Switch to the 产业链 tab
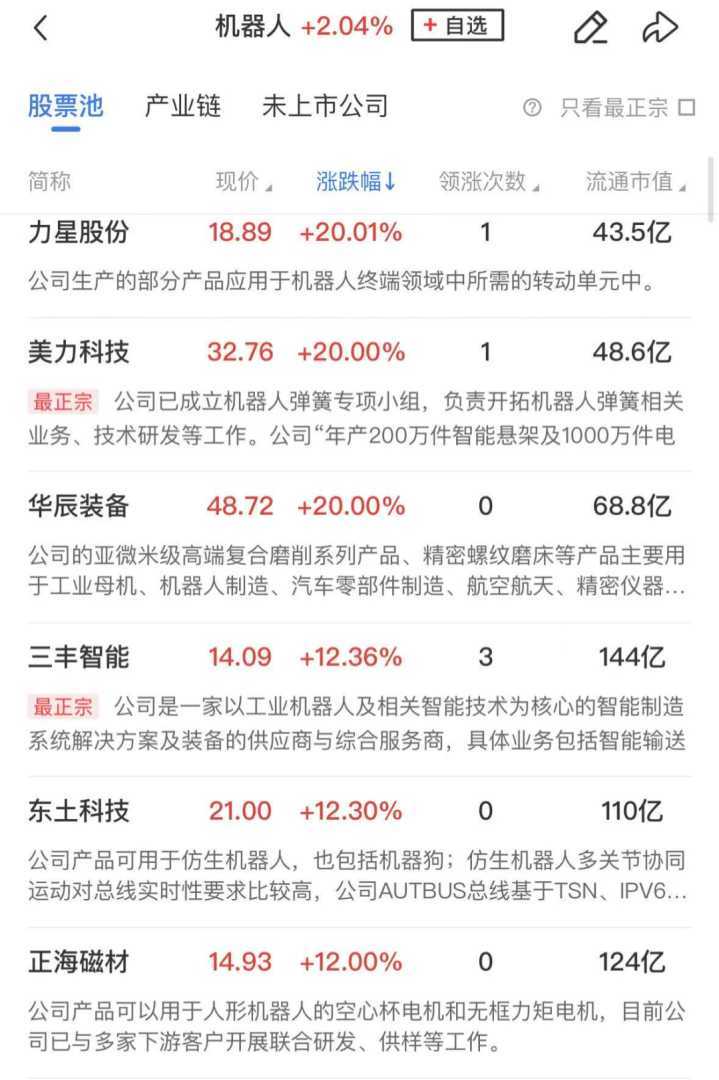The height and width of the screenshot is (1080, 719). (183, 106)
